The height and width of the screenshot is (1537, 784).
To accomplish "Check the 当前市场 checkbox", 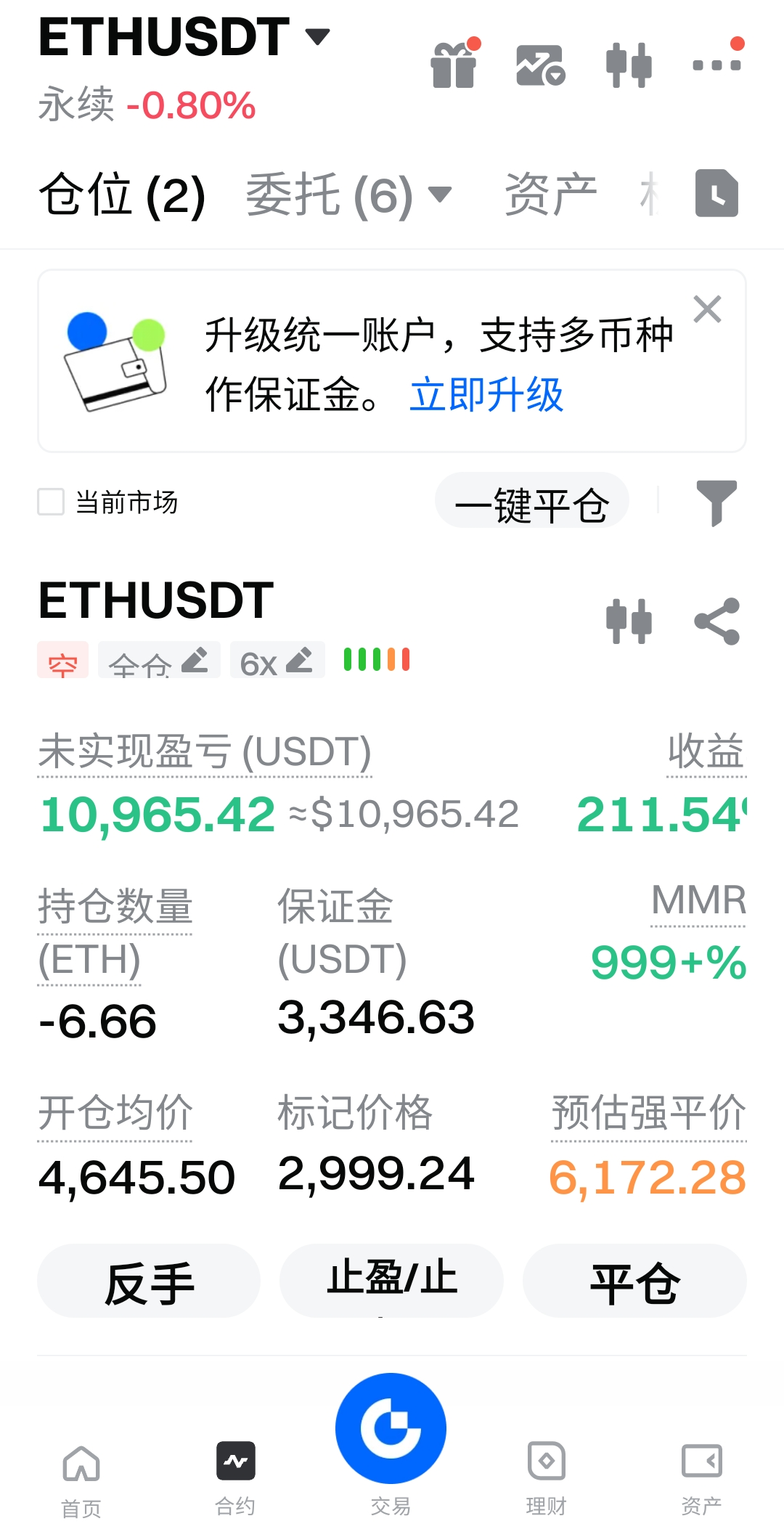I will pos(51,502).
